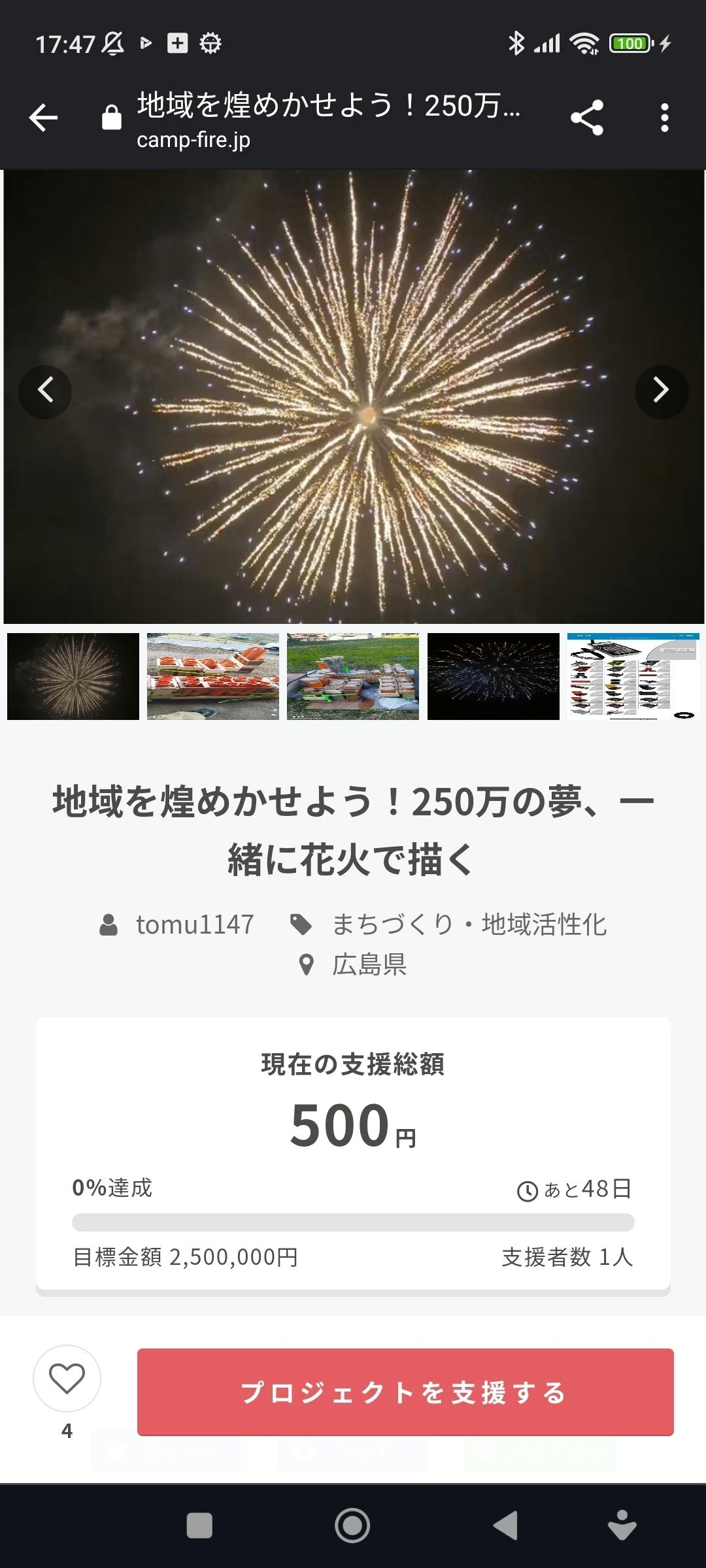Share this CAMPFIRE project page
The width and height of the screenshot is (706, 1568).
pos(586,118)
